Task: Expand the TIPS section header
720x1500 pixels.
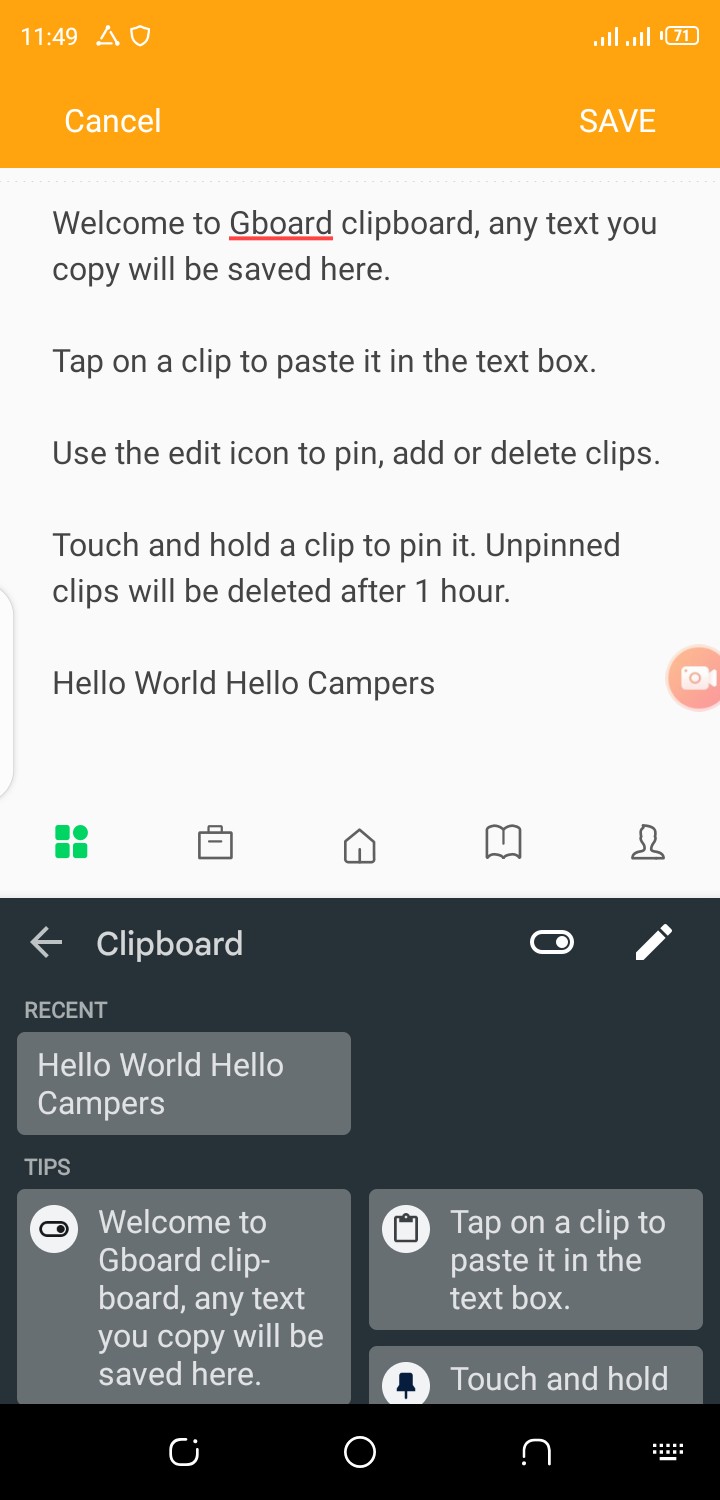Action: pyautogui.click(x=48, y=1166)
